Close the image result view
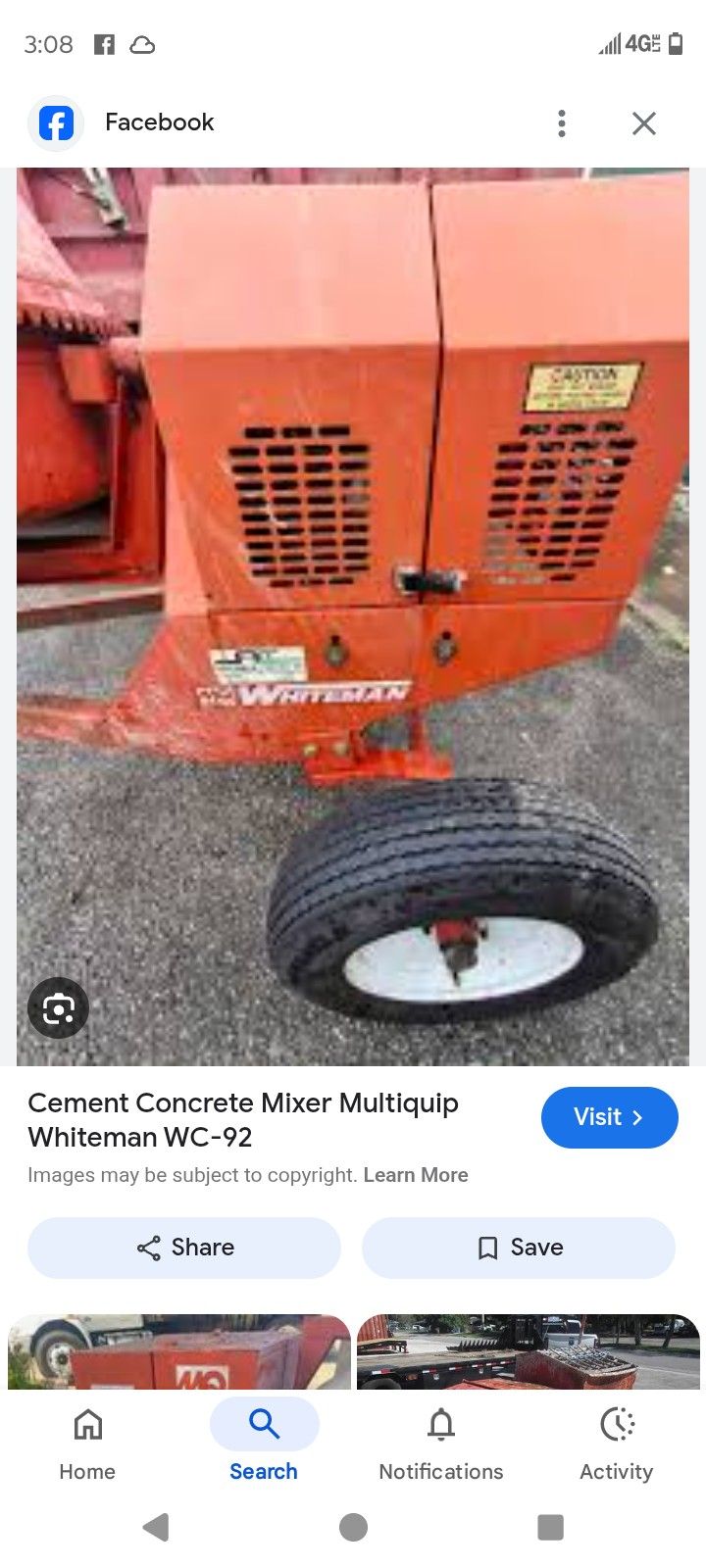 [644, 122]
